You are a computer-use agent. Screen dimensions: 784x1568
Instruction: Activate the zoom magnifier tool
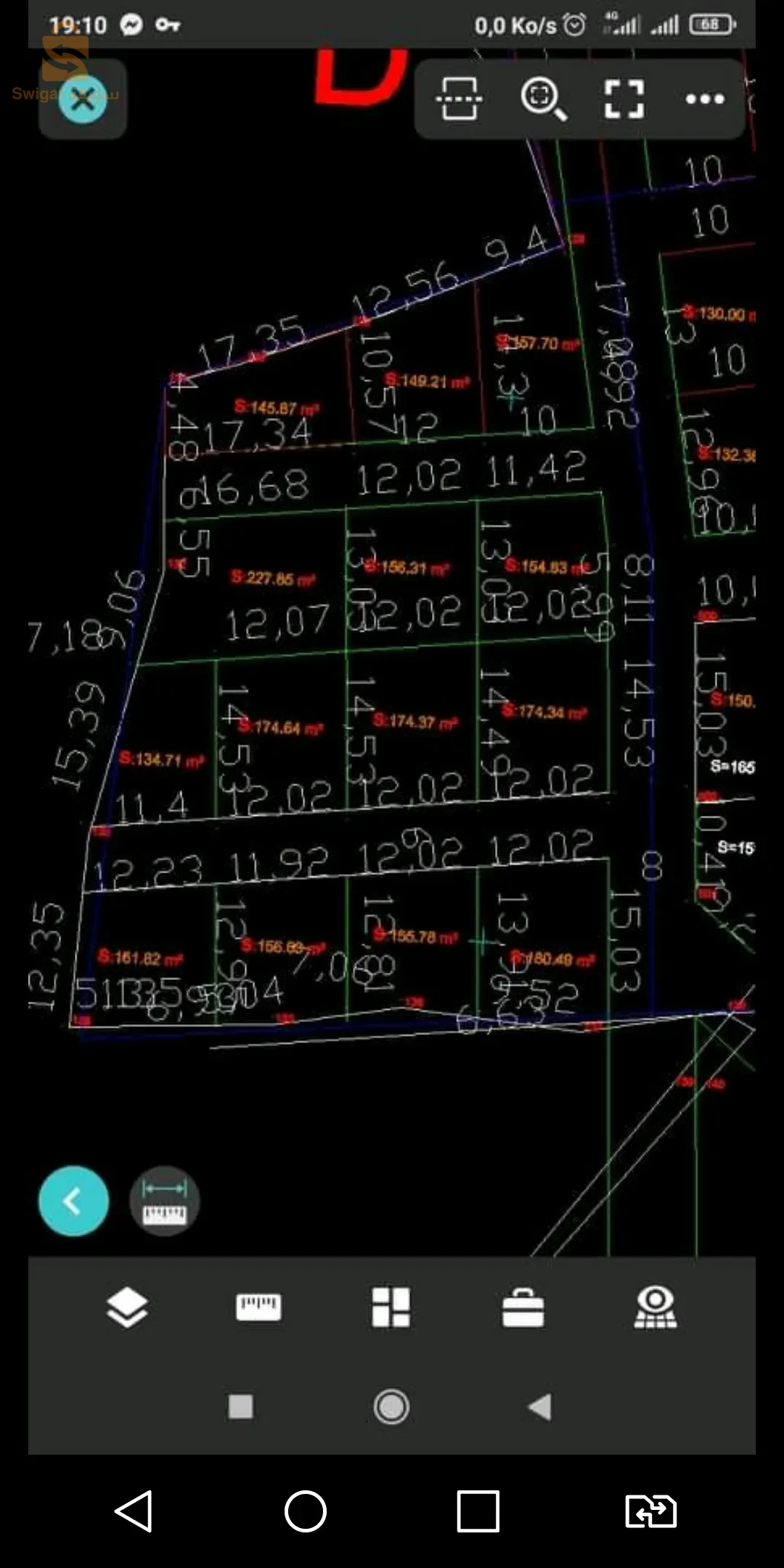[x=542, y=99]
